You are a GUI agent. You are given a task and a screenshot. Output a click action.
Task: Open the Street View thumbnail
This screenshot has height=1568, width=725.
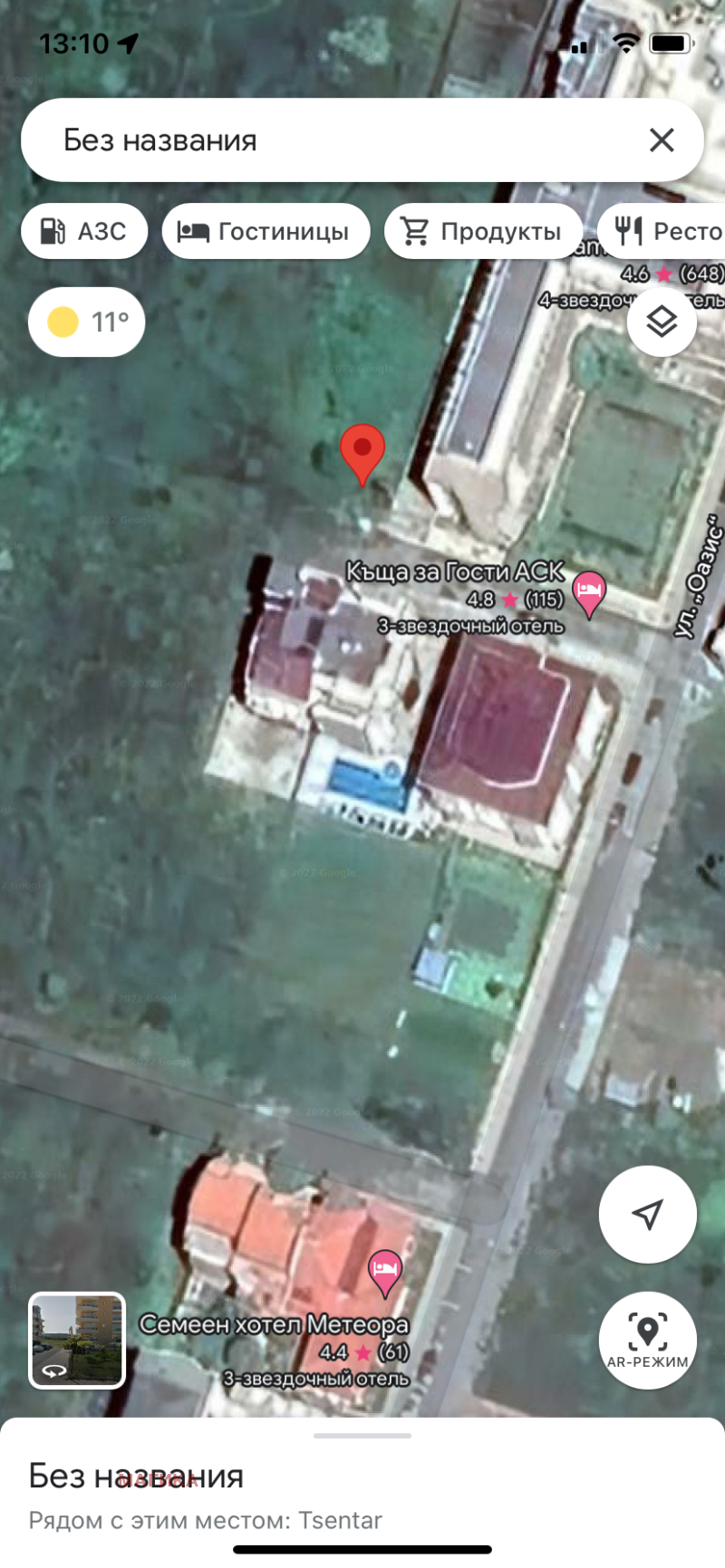pyautogui.click(x=77, y=1340)
